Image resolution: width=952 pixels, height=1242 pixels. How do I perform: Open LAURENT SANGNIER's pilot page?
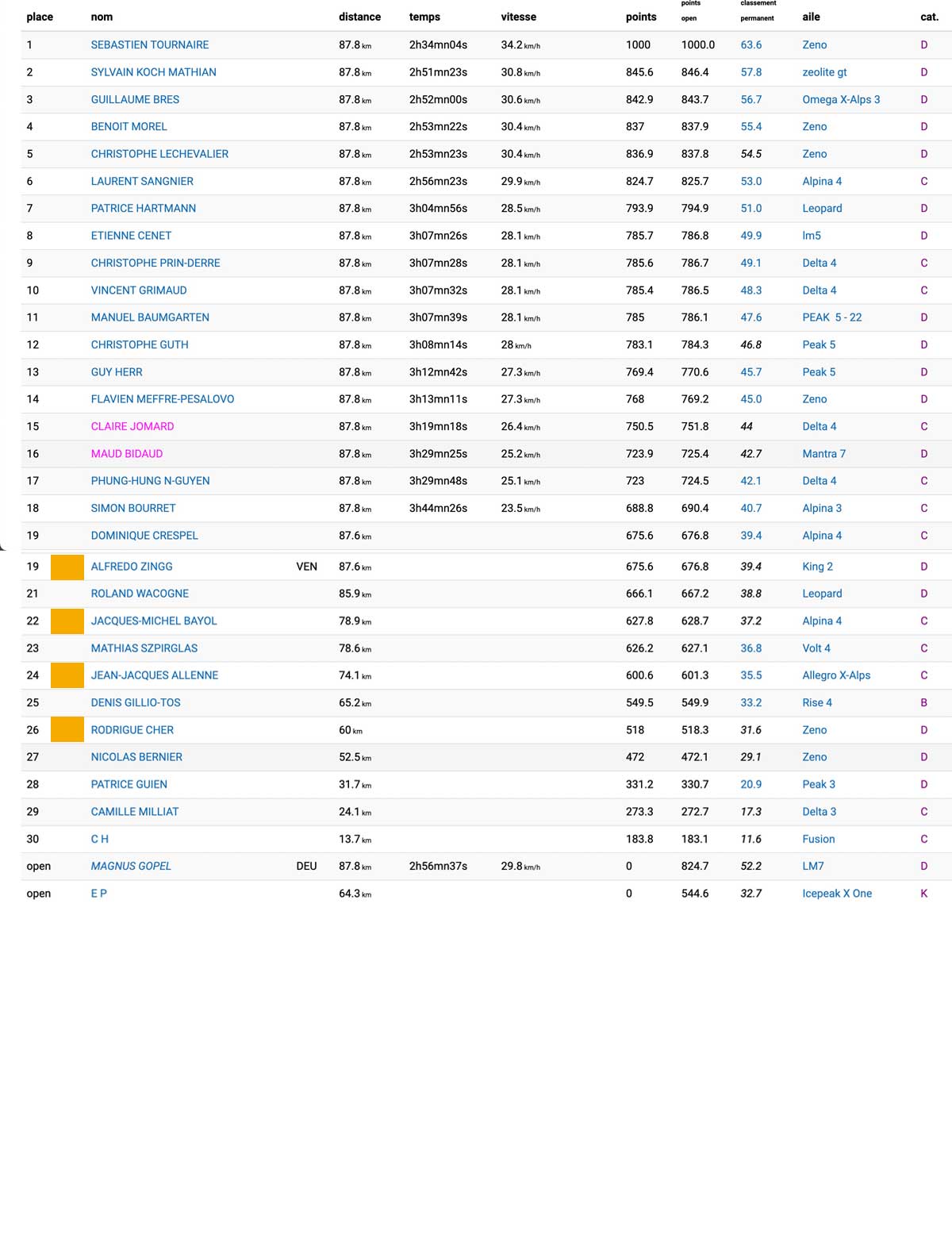142,181
